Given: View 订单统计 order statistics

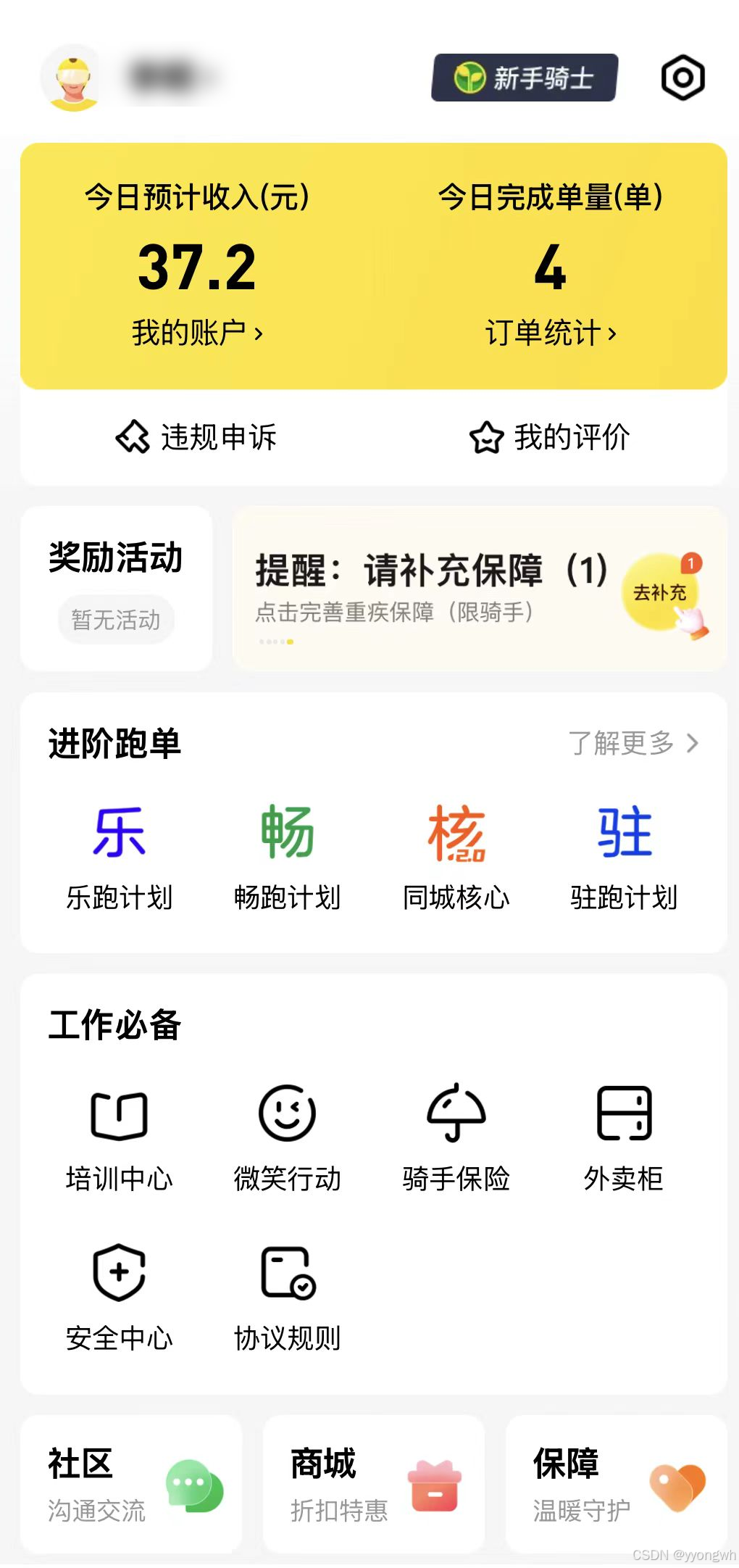Looking at the screenshot, I should click(x=551, y=333).
